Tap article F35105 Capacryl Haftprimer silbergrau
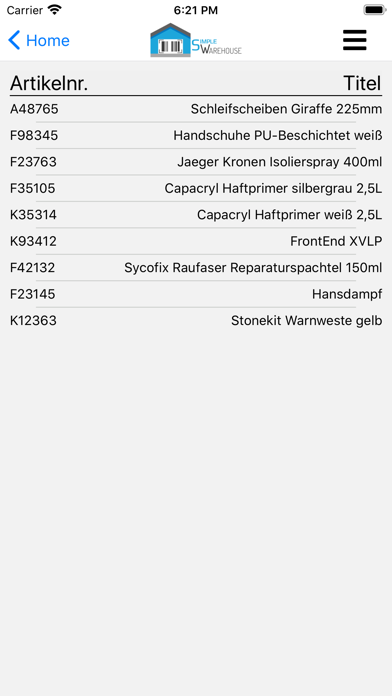The width and height of the screenshot is (392, 696). [196, 188]
